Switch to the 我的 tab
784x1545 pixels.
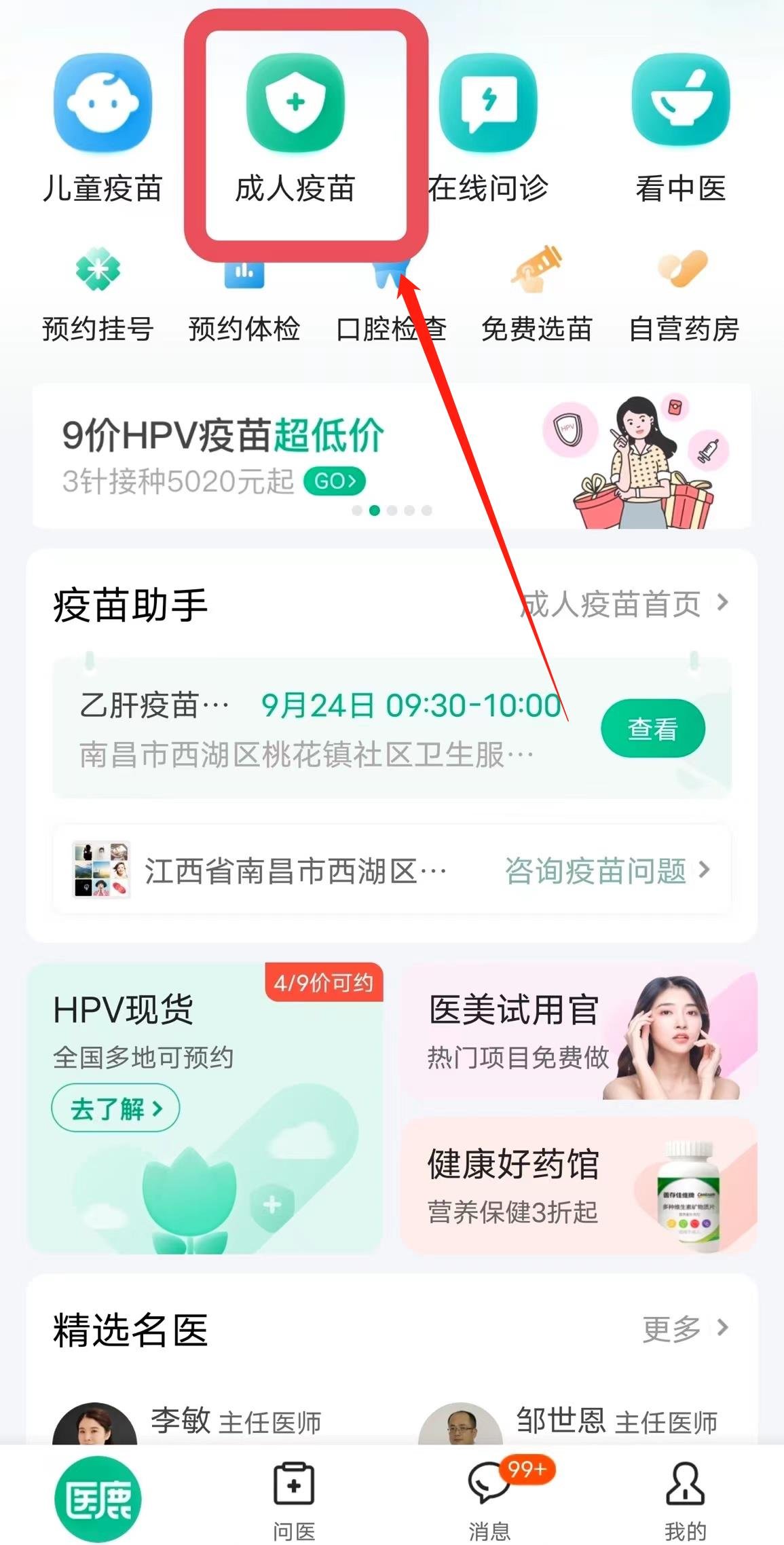coord(685,1502)
